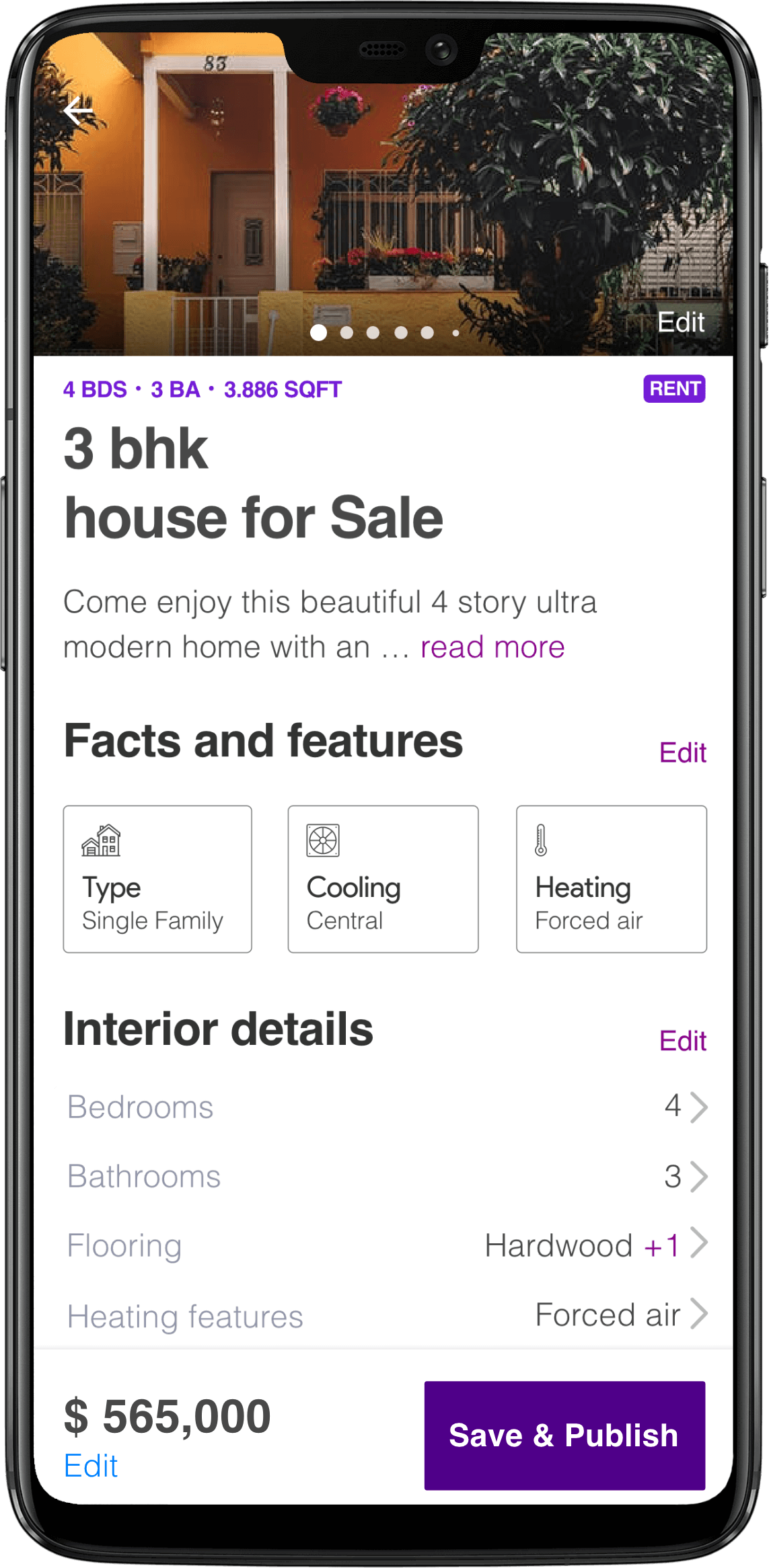Open the Cooling Central card
Screen dimensions: 769x1568
tap(383, 879)
